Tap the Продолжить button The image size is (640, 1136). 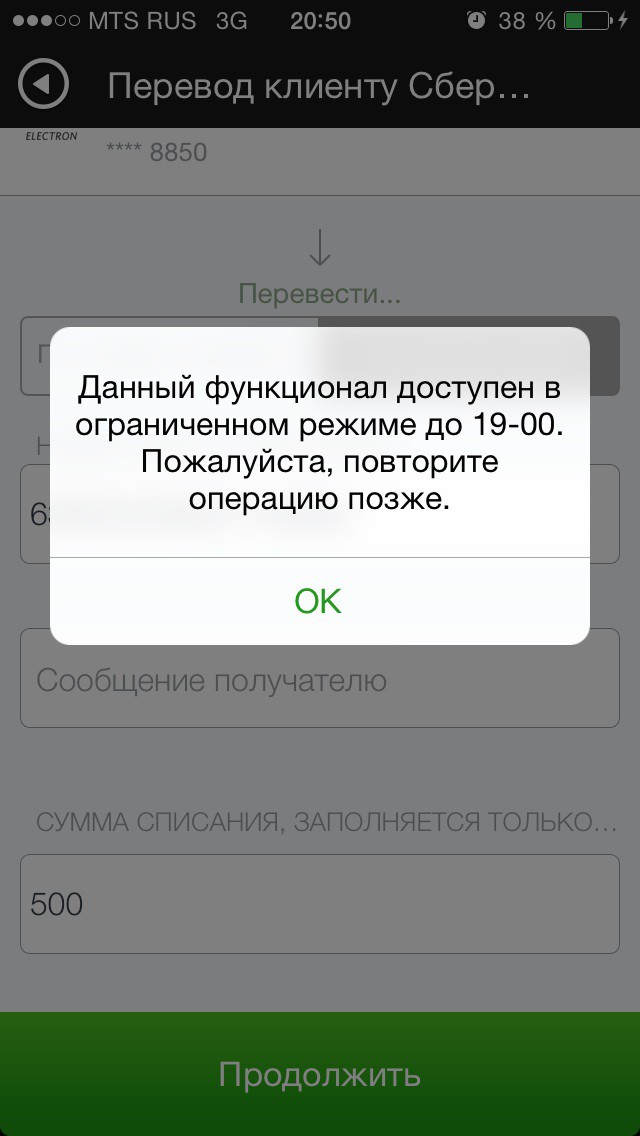(x=320, y=1075)
